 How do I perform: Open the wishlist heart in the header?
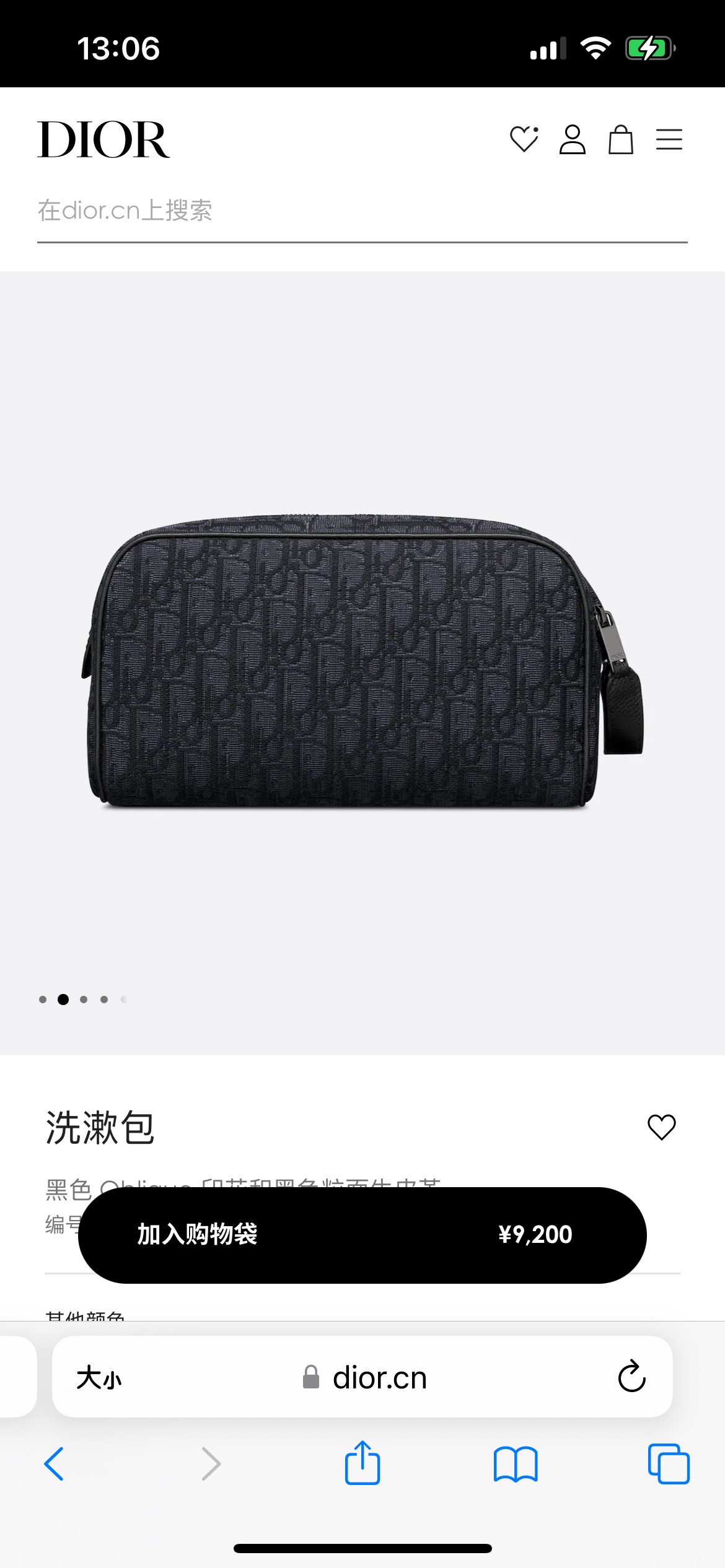pos(524,139)
